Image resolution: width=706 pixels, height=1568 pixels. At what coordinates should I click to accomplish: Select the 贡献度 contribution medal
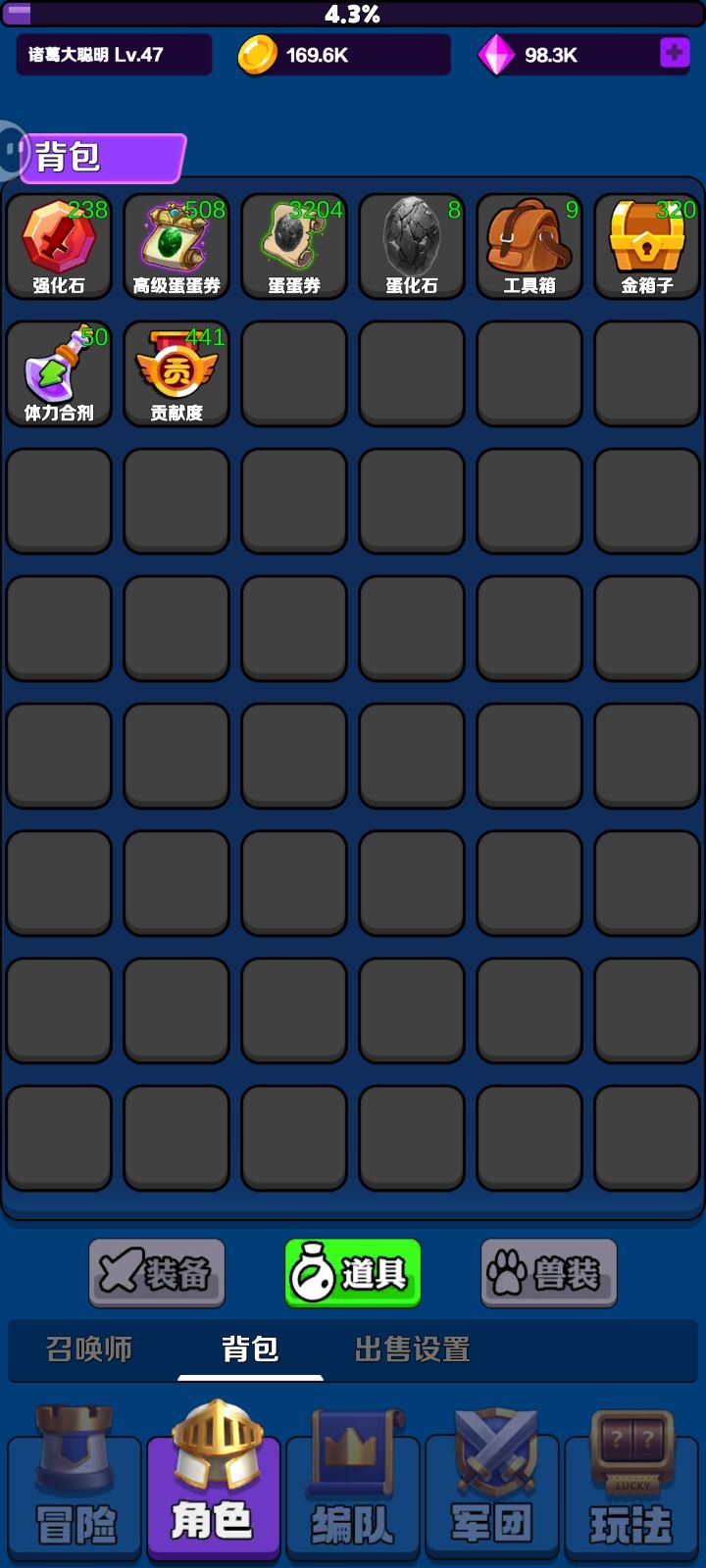176,372
